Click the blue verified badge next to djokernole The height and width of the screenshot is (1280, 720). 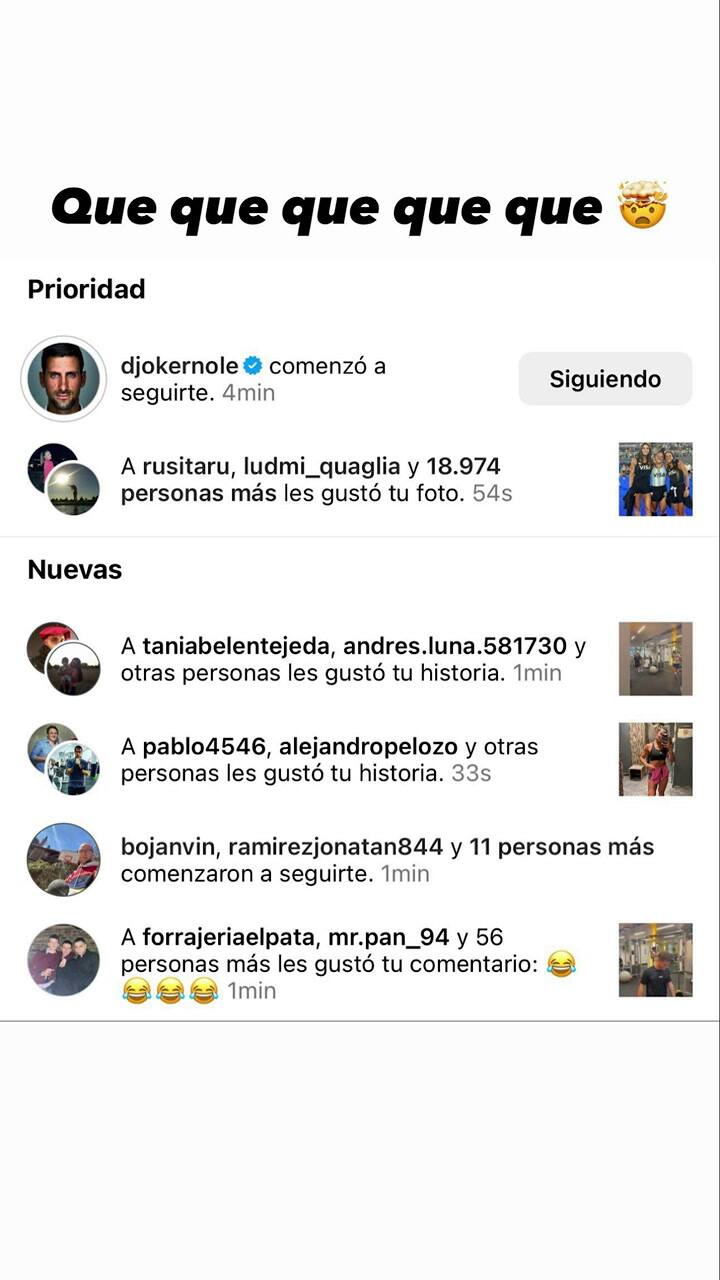pos(250,366)
